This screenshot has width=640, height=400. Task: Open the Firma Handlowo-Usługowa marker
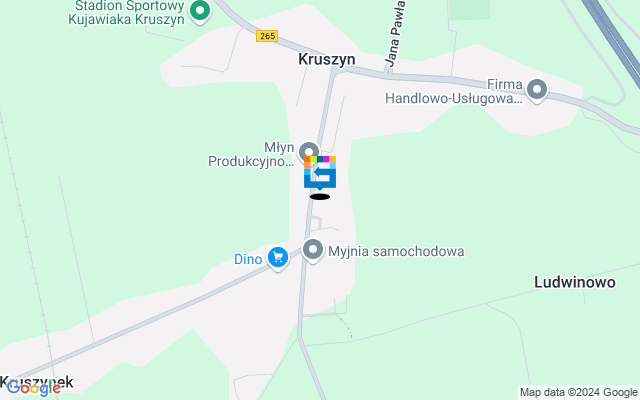[x=537, y=90]
